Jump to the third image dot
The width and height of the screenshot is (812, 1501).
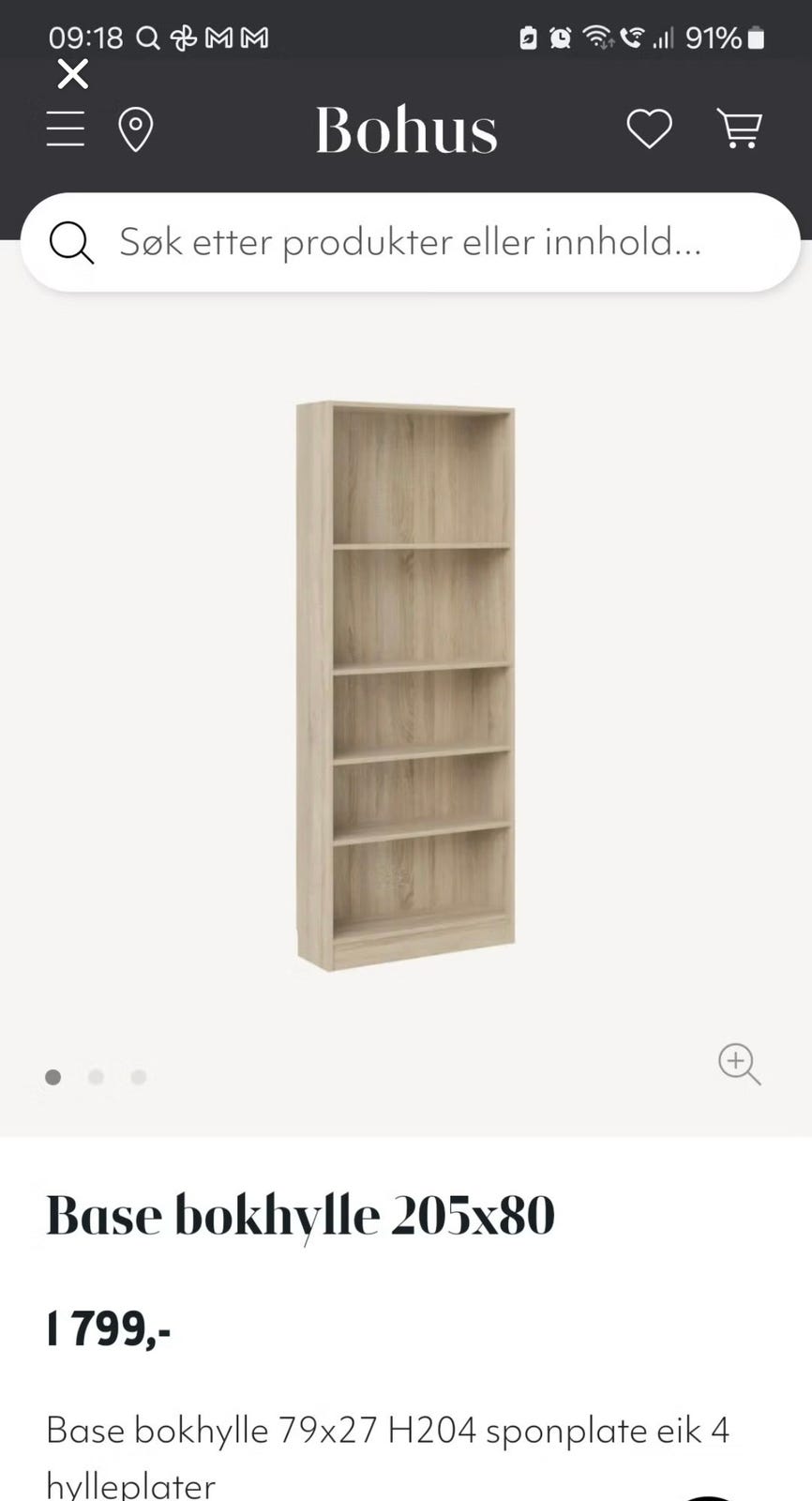(x=139, y=1077)
